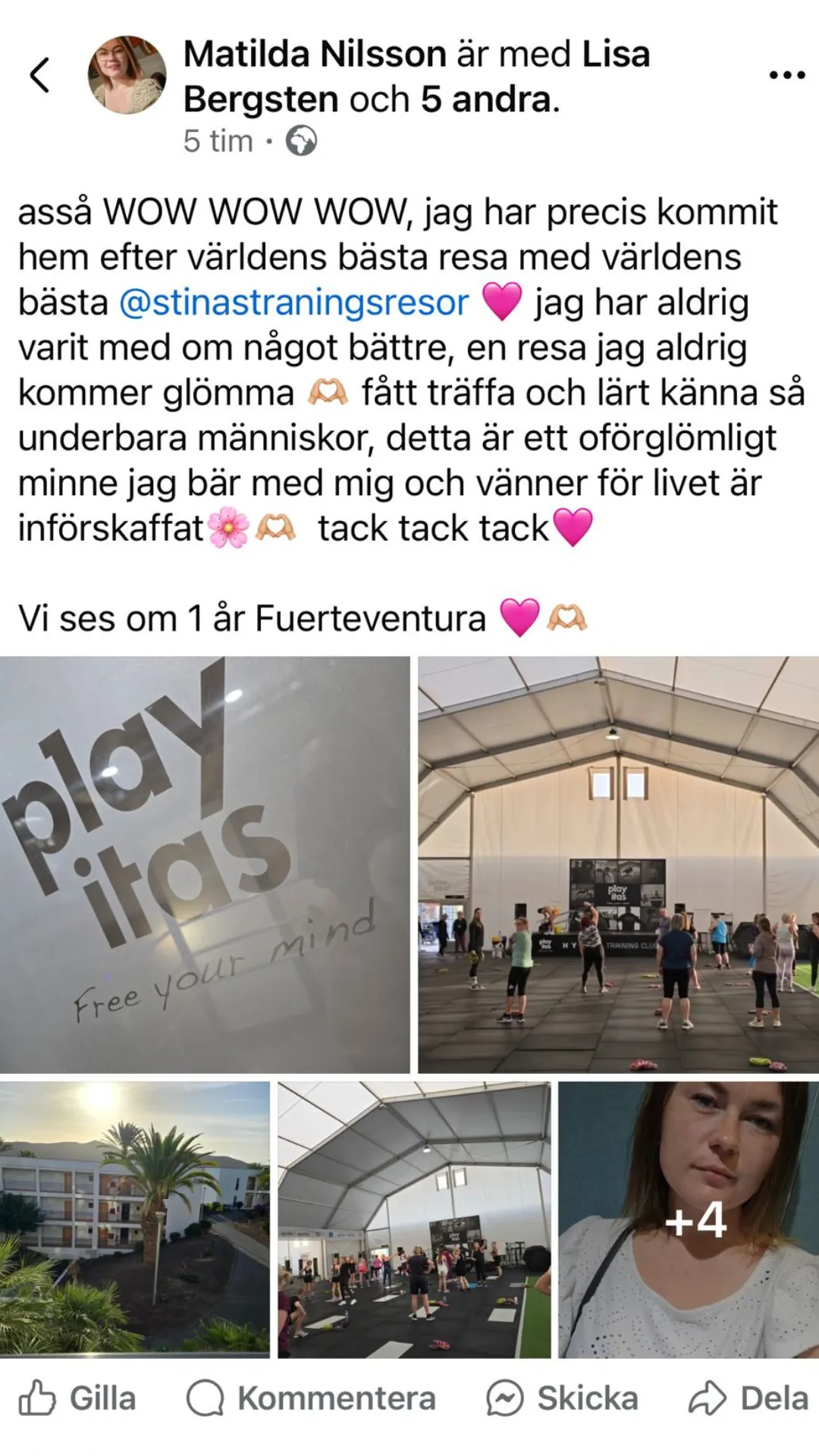This screenshot has height=1456, width=819.
Task: Open the play itas logo photo
Action: pos(205,864)
